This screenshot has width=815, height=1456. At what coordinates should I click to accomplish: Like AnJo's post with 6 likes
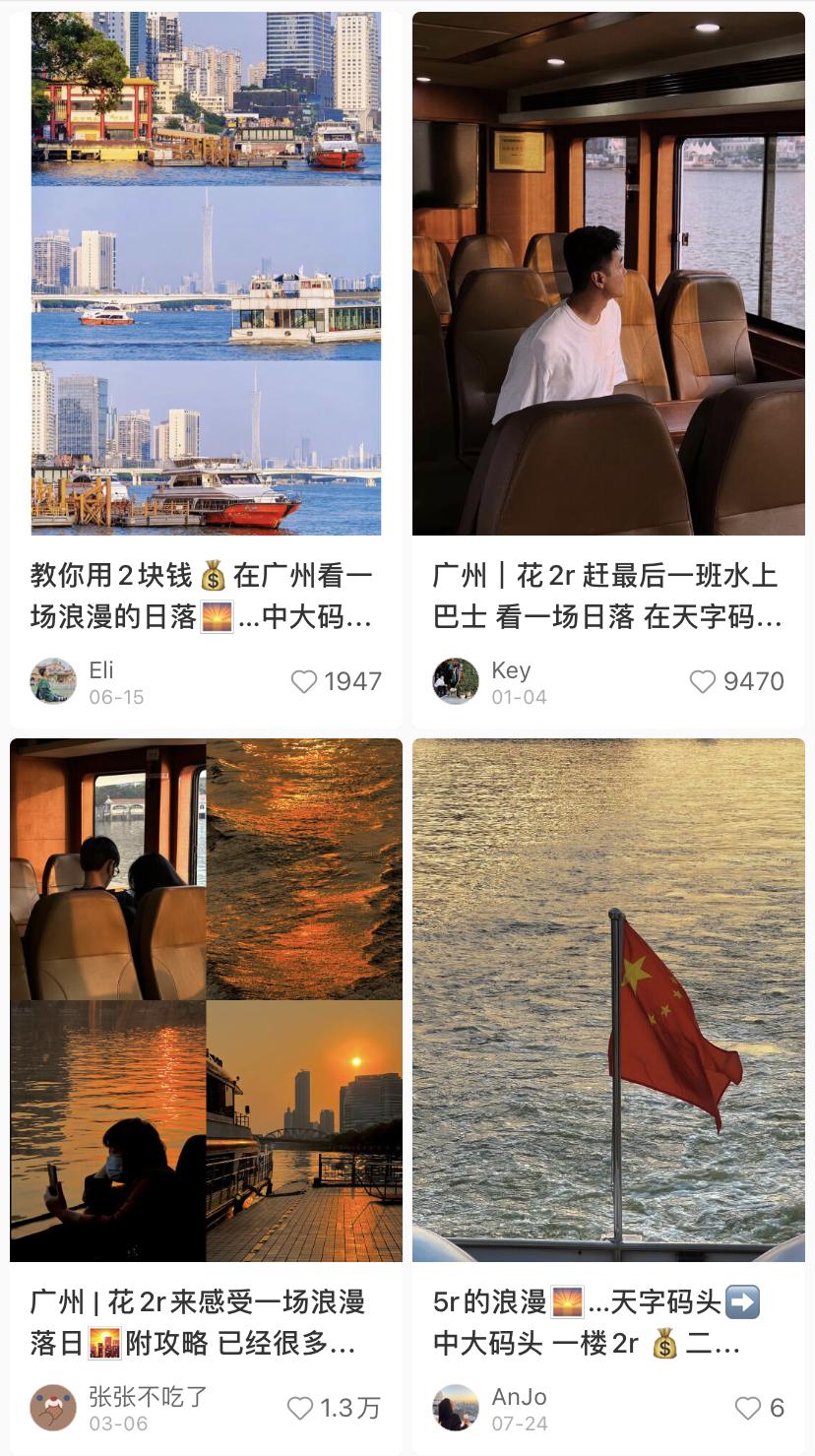tap(748, 1408)
